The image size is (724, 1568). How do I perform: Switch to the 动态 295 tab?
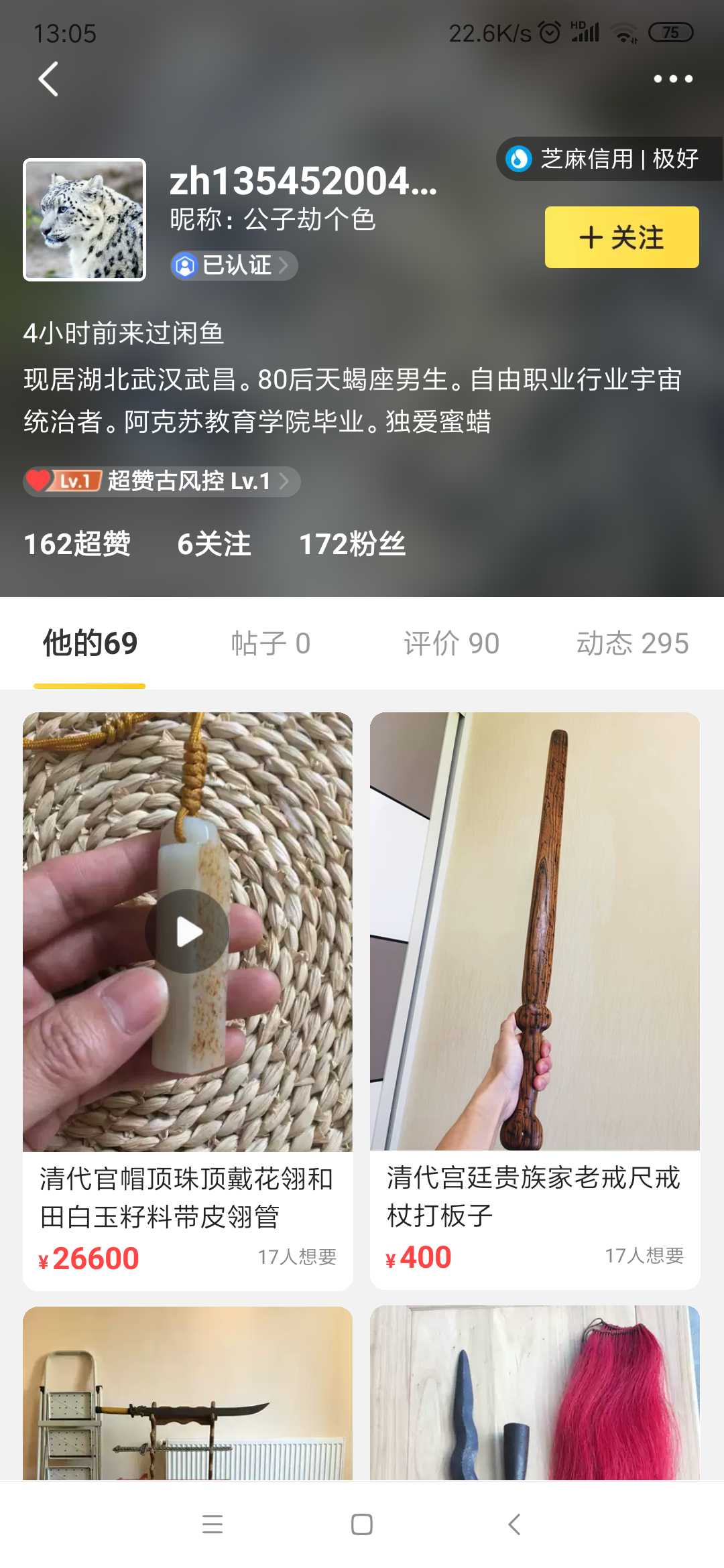pyautogui.click(x=632, y=643)
